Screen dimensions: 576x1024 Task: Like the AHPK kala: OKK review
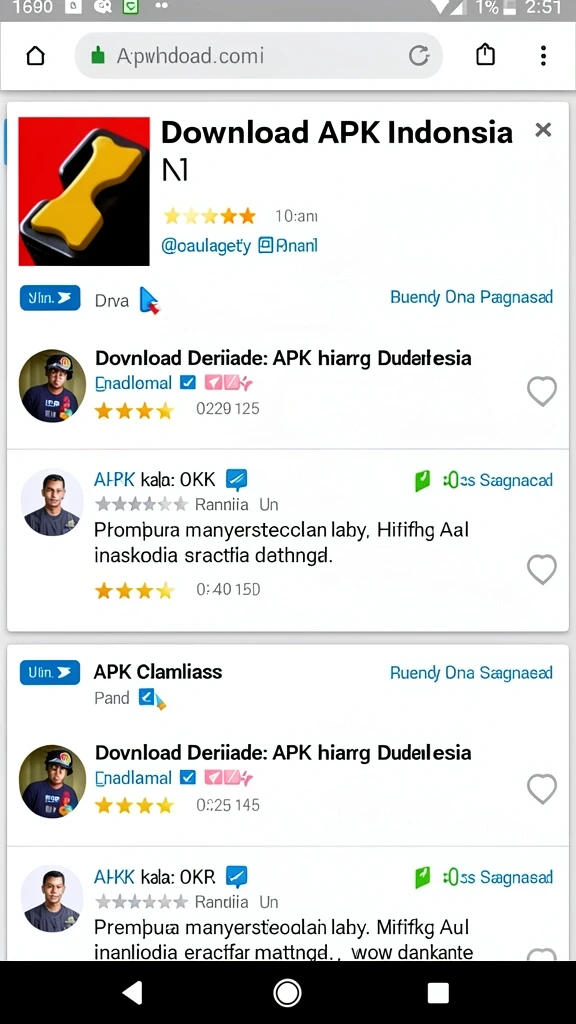coord(542,569)
